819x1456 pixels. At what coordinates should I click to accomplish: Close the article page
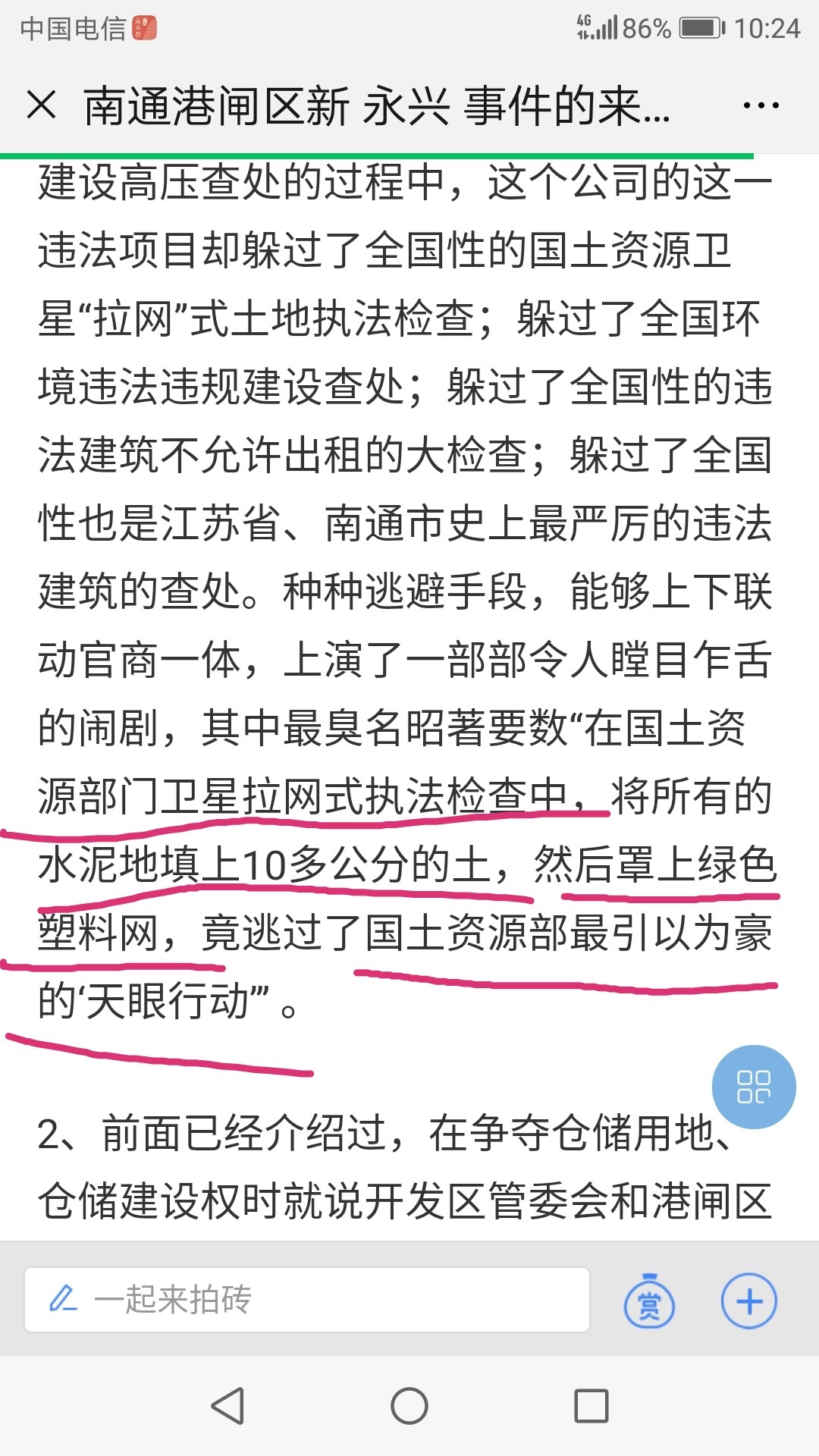point(41,105)
